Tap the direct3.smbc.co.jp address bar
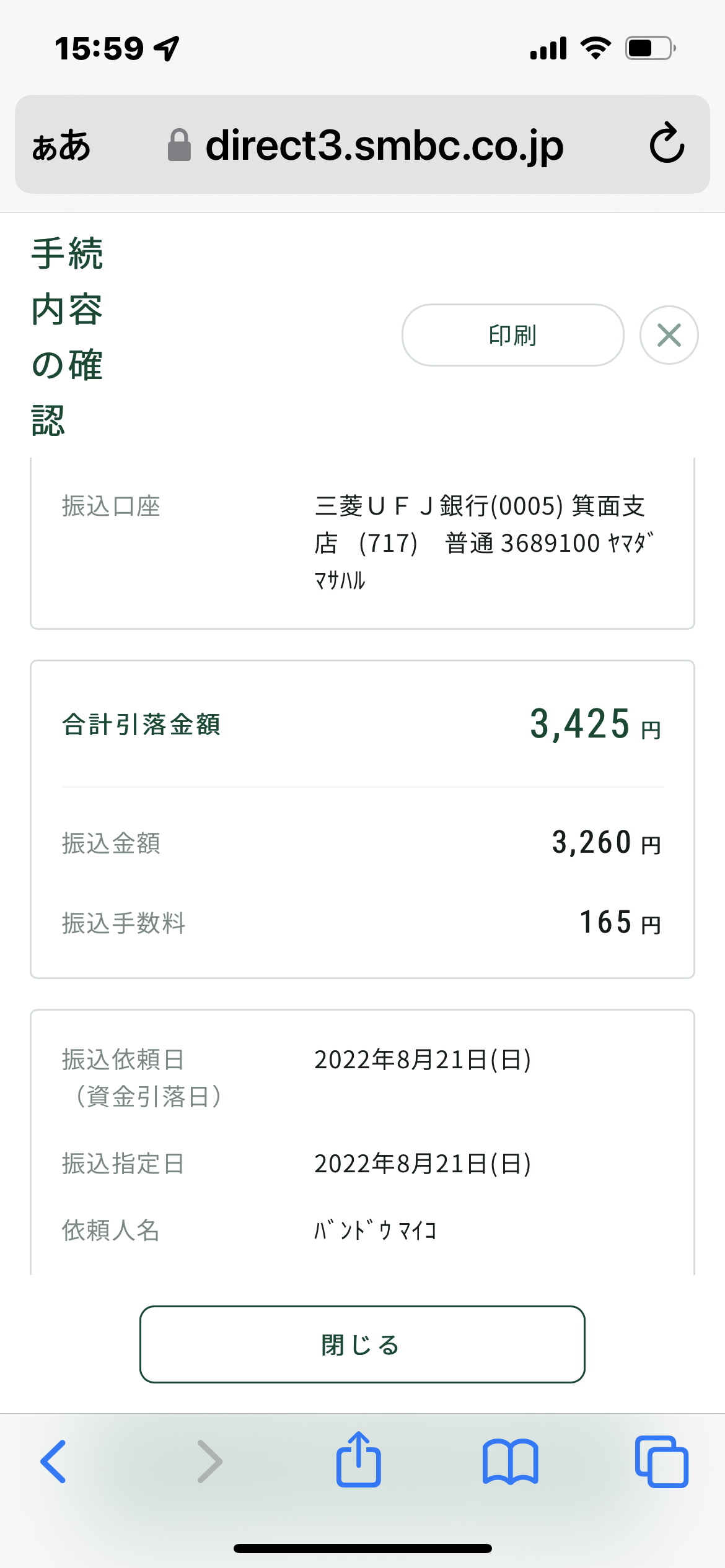Screen dimensions: 725x1568 coord(366,146)
